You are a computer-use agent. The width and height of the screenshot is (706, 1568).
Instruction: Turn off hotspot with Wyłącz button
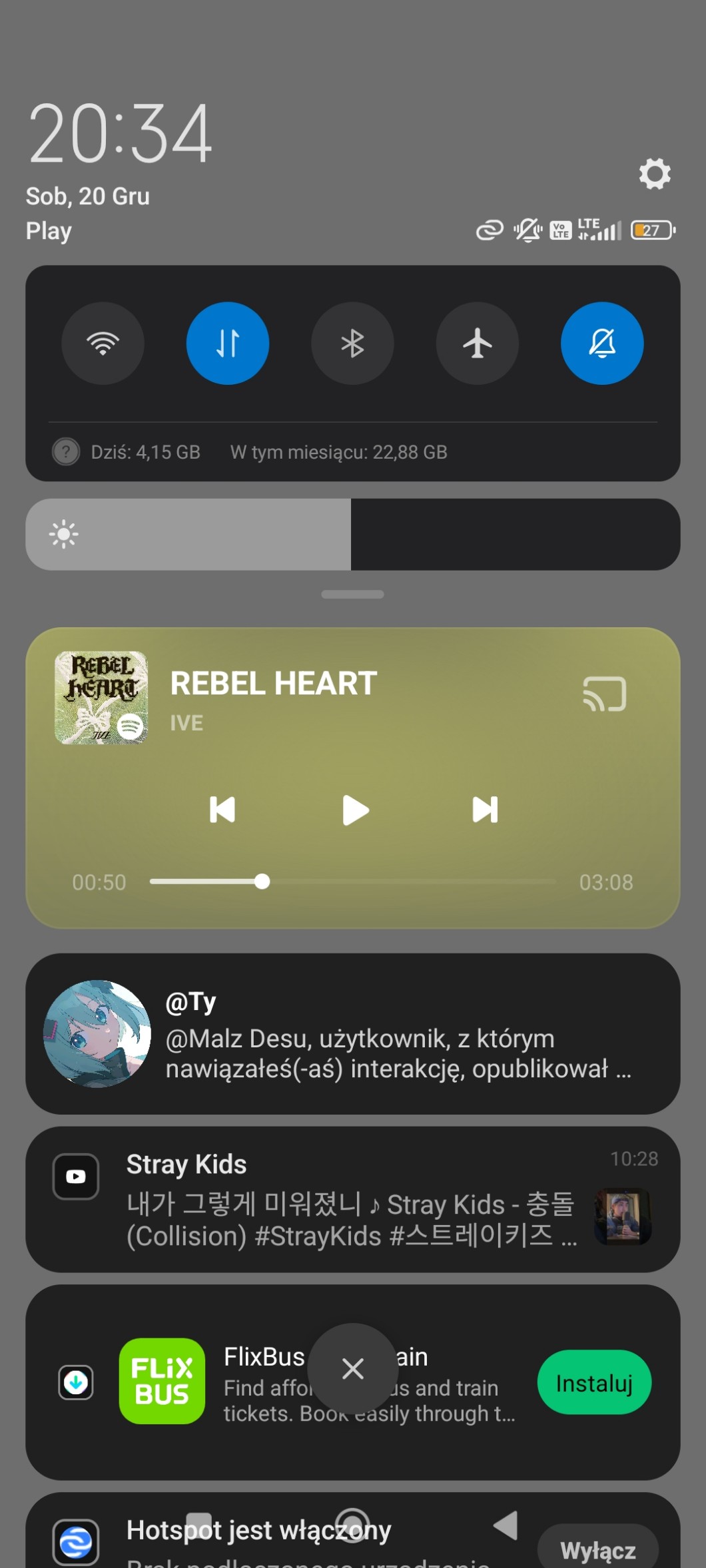pyautogui.click(x=597, y=1550)
